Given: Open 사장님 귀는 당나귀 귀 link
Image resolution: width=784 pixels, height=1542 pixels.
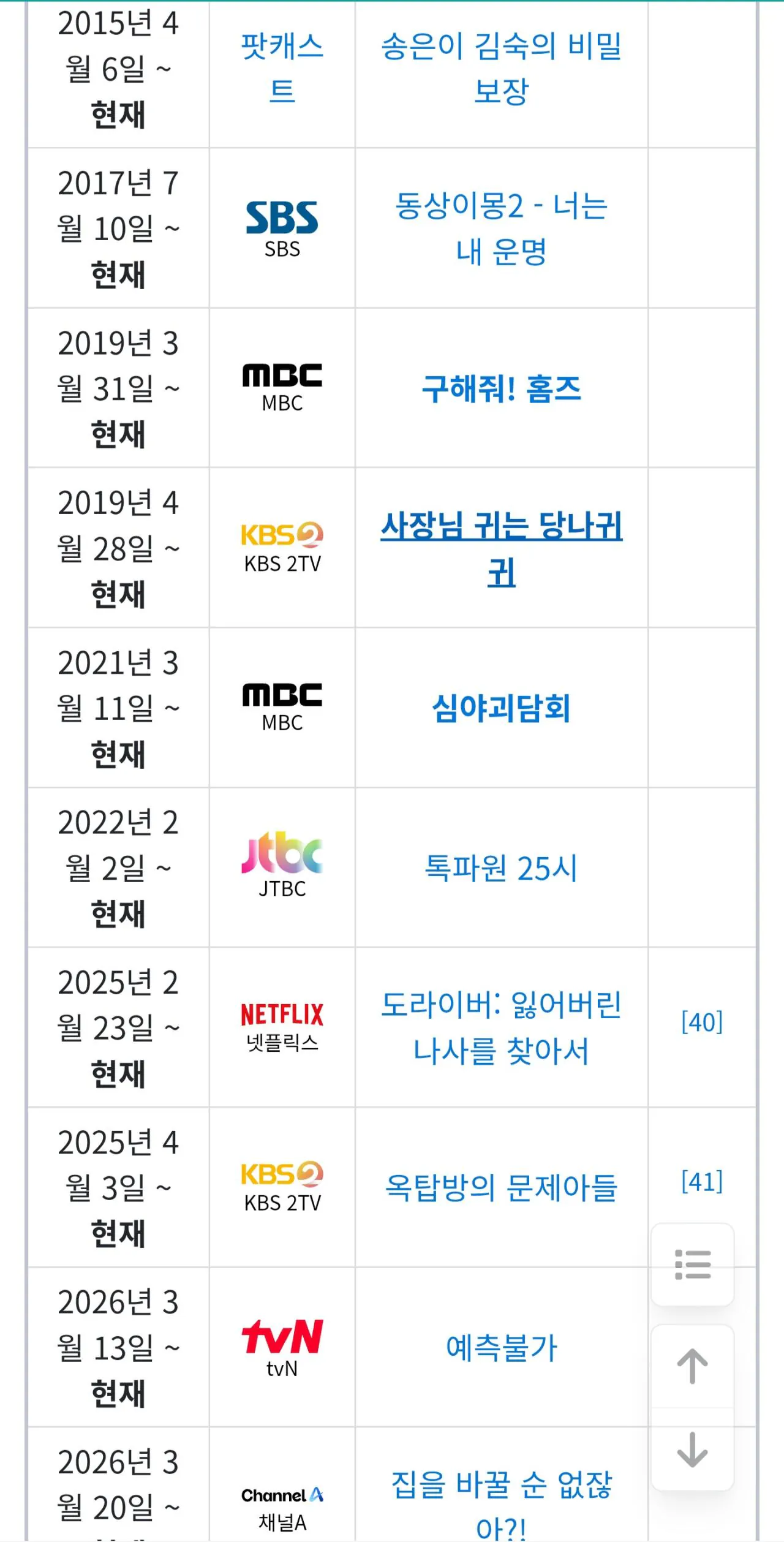Looking at the screenshot, I should pos(501,527).
